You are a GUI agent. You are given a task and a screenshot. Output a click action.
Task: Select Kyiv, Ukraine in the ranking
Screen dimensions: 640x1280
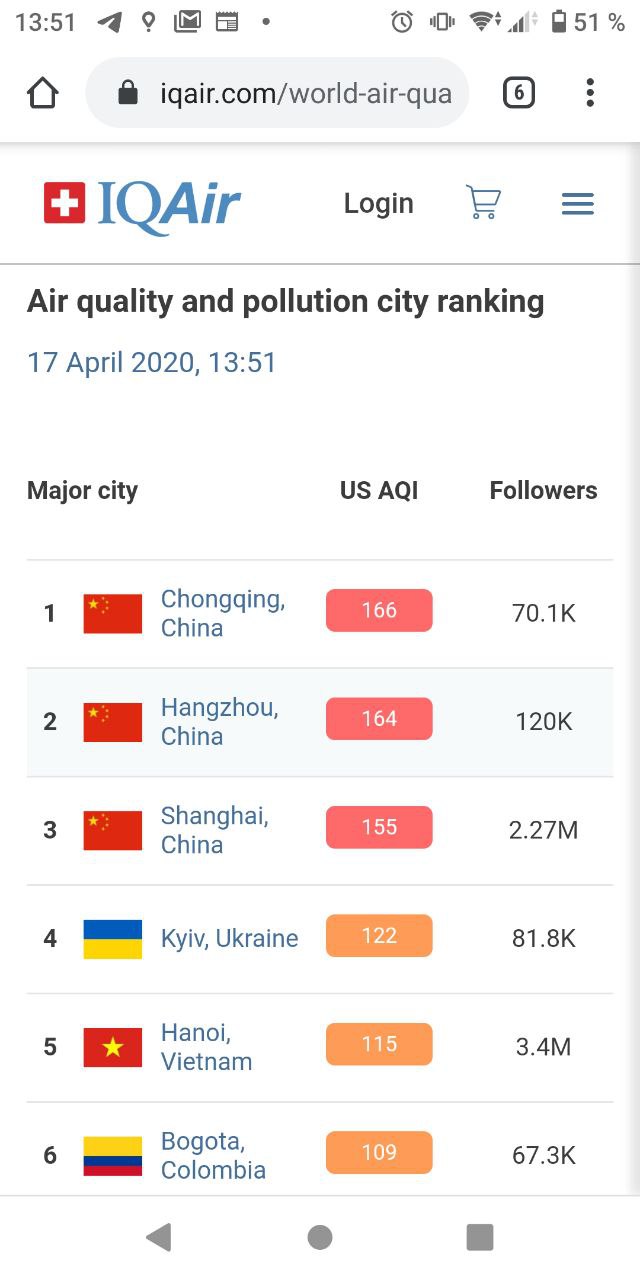pos(230,939)
